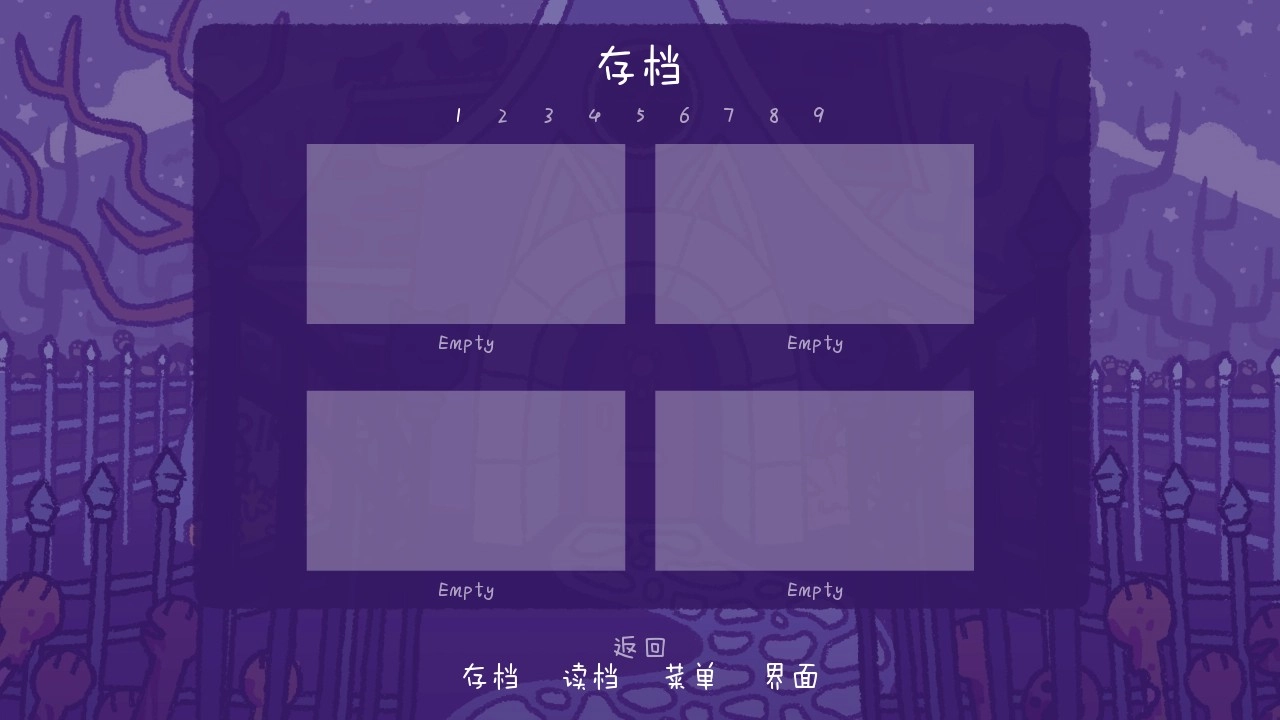Go to save page 9
This screenshot has height=720, width=1280.
(x=819, y=116)
